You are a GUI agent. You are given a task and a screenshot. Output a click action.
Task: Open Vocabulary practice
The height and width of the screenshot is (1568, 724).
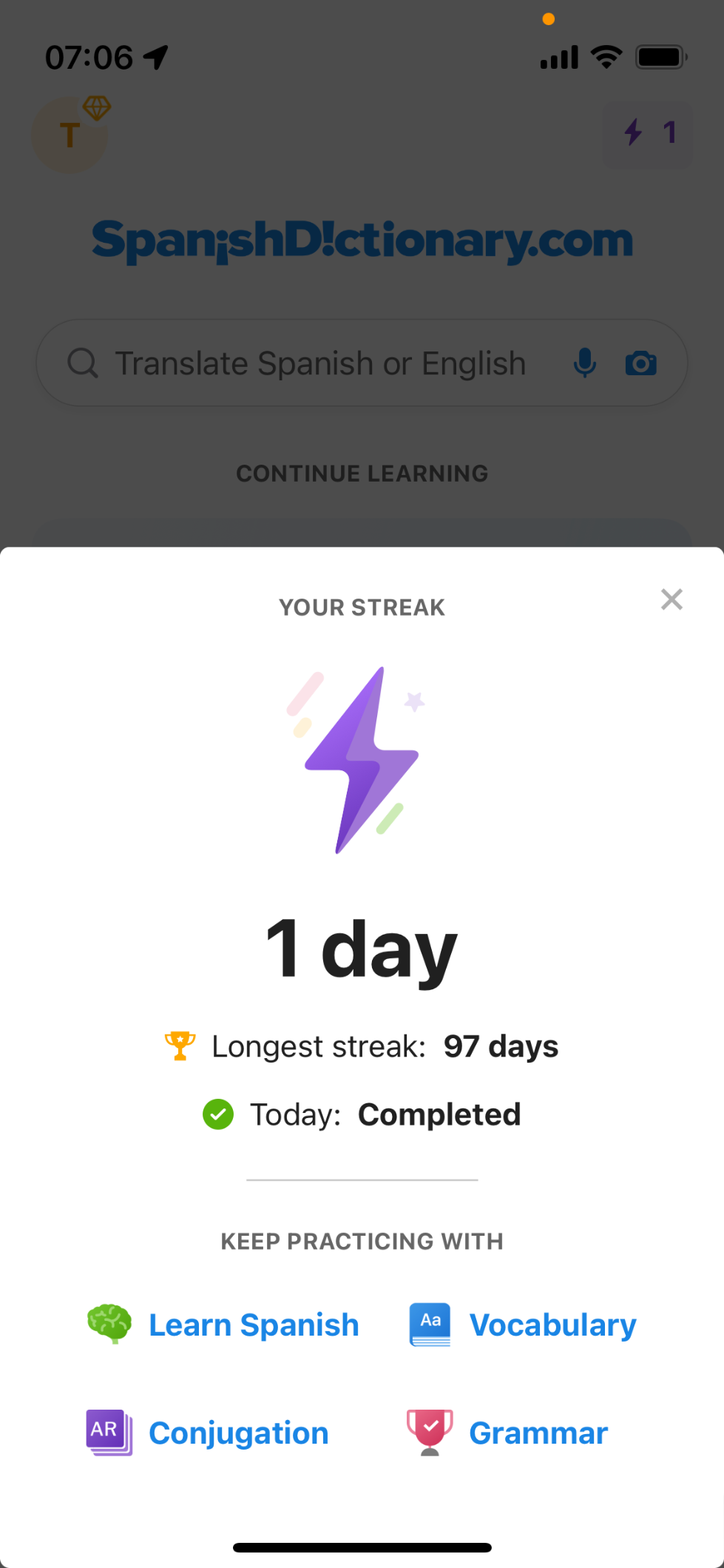click(x=522, y=1325)
